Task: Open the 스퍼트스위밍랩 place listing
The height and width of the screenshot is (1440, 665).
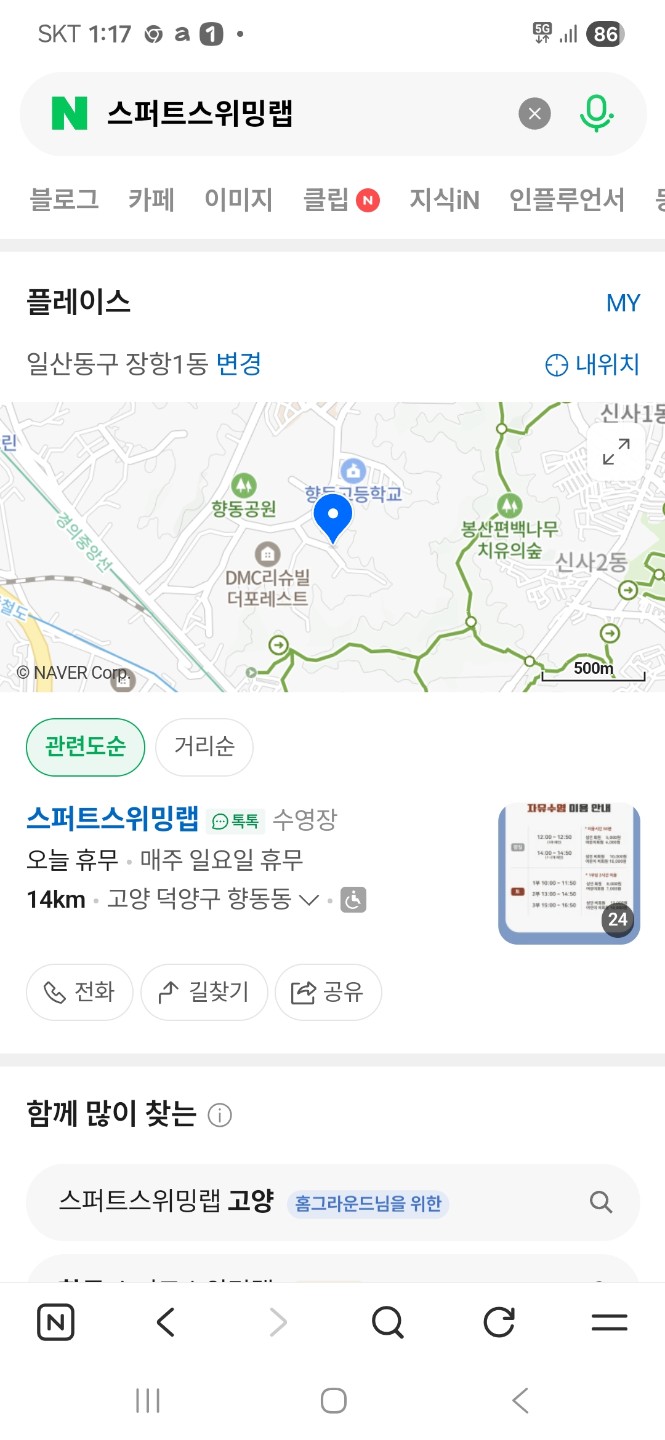Action: click(113, 820)
